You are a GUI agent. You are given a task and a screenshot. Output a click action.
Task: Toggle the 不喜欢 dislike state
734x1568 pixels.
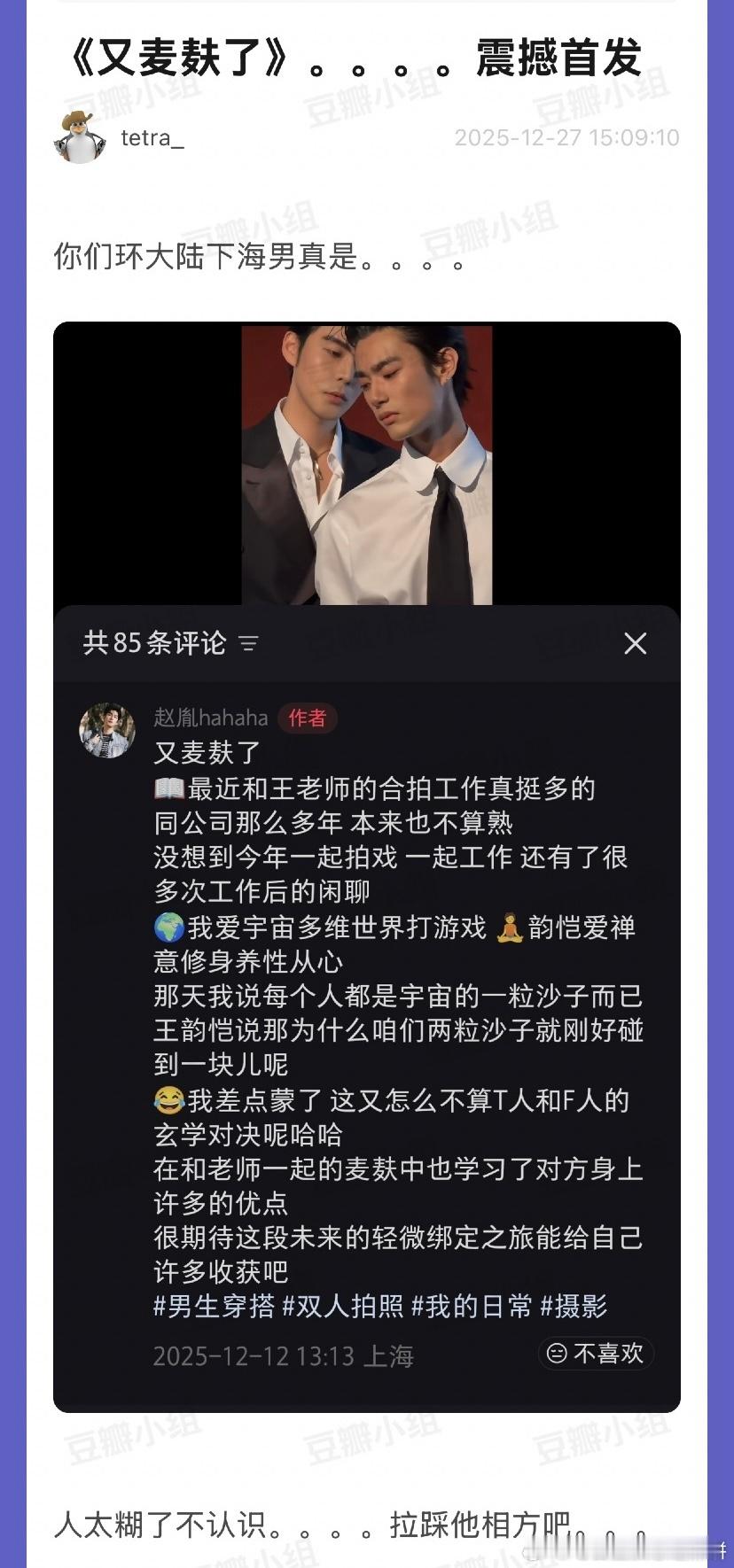[x=596, y=1353]
